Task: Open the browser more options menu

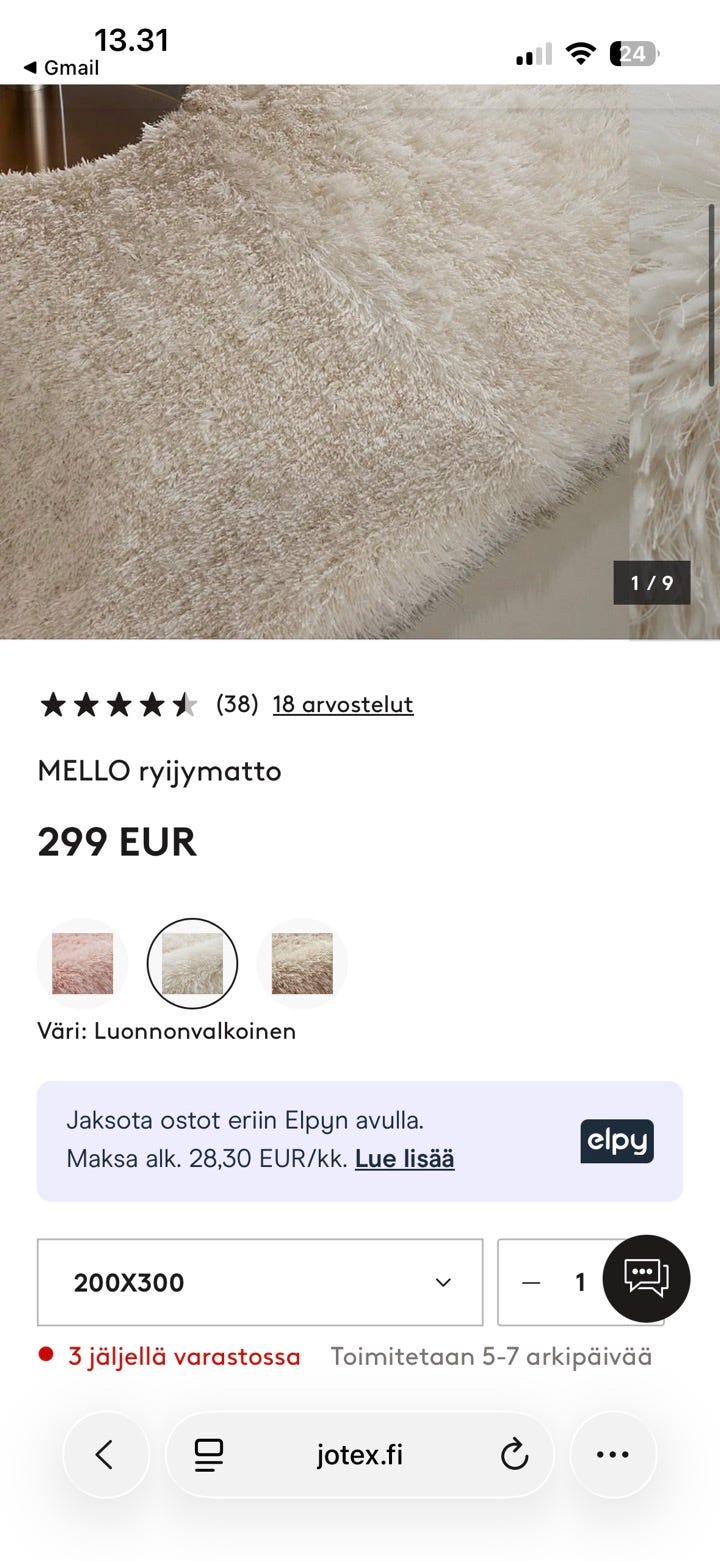Action: point(613,1455)
